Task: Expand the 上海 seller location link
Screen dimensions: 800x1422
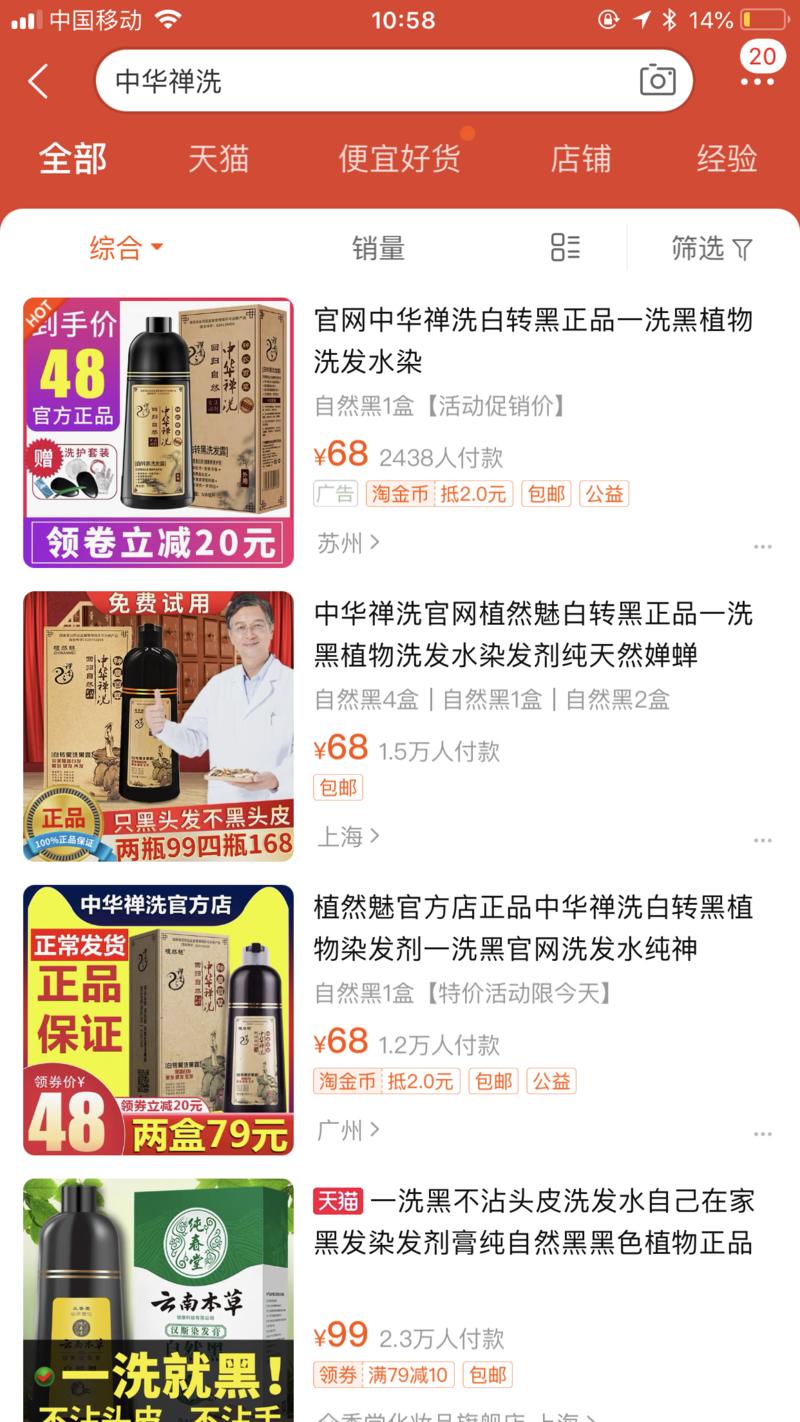Action: [341, 836]
